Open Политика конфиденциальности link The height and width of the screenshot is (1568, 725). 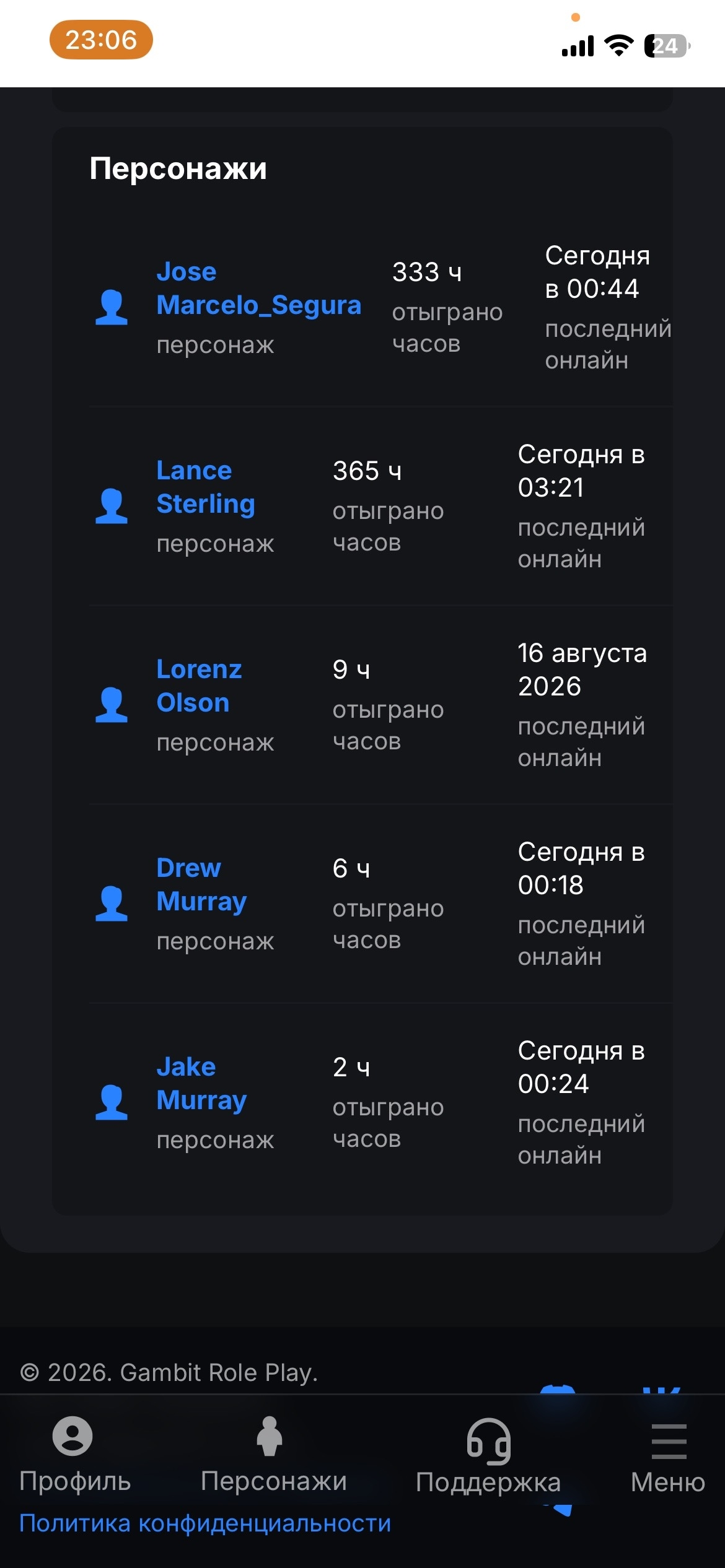coord(205,1523)
